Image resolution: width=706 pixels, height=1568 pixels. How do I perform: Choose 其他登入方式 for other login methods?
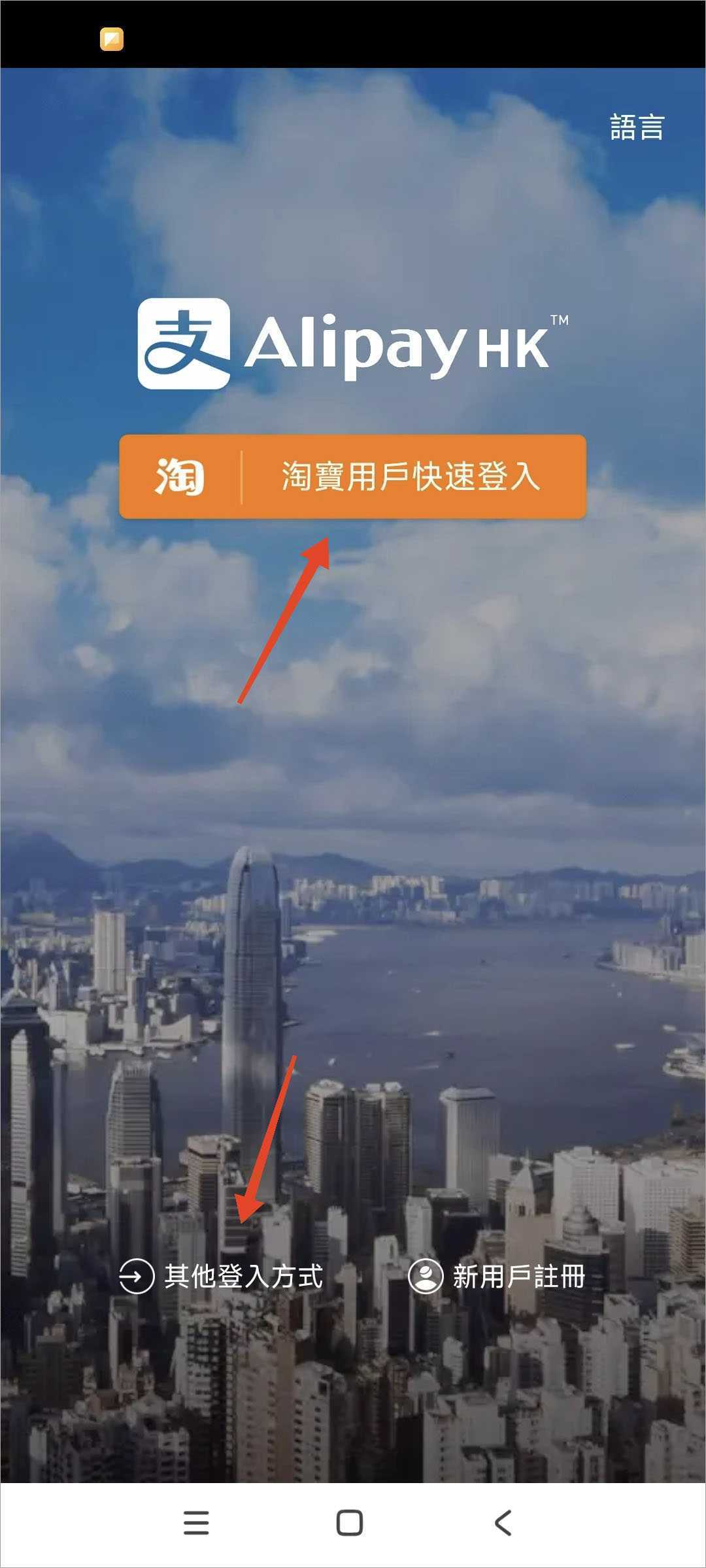tap(222, 1276)
